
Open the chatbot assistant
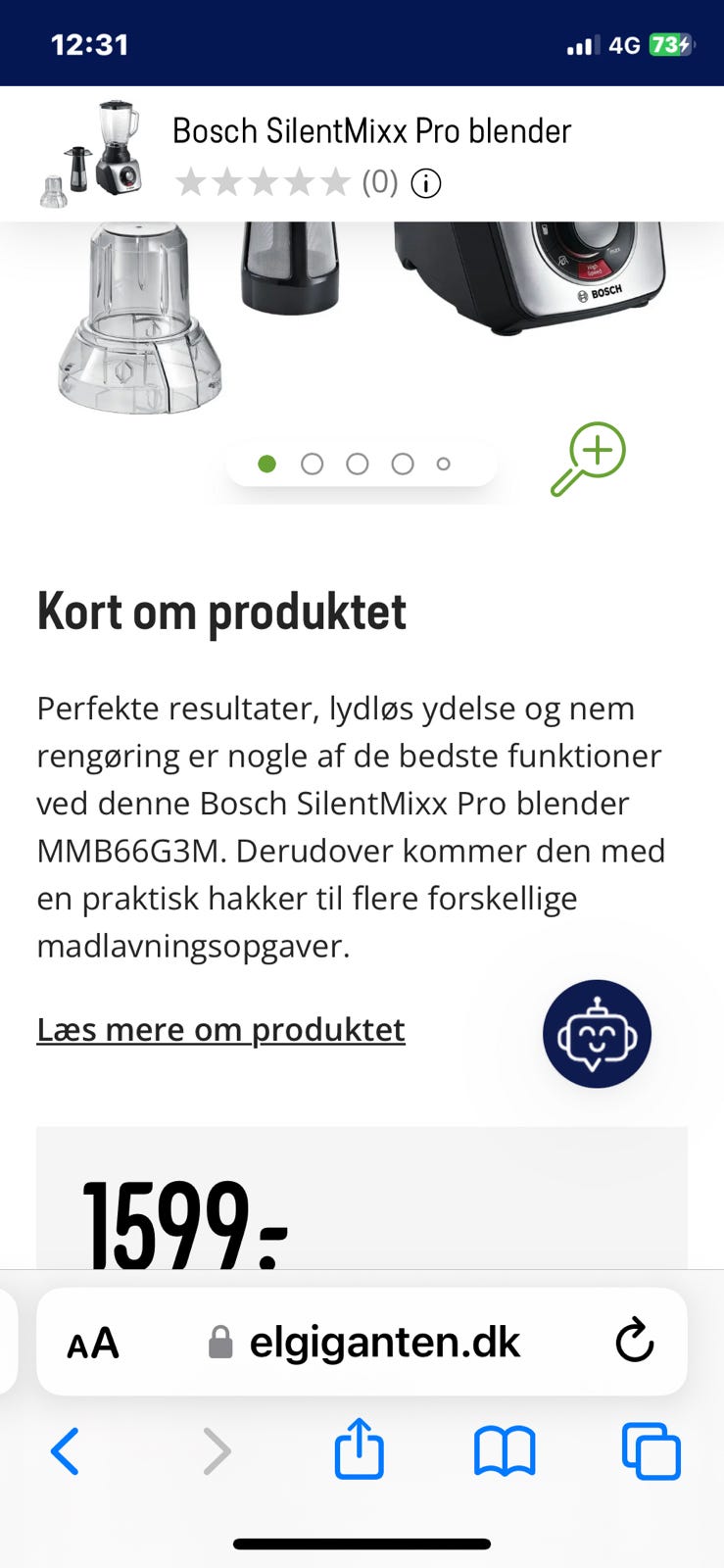pos(596,1034)
